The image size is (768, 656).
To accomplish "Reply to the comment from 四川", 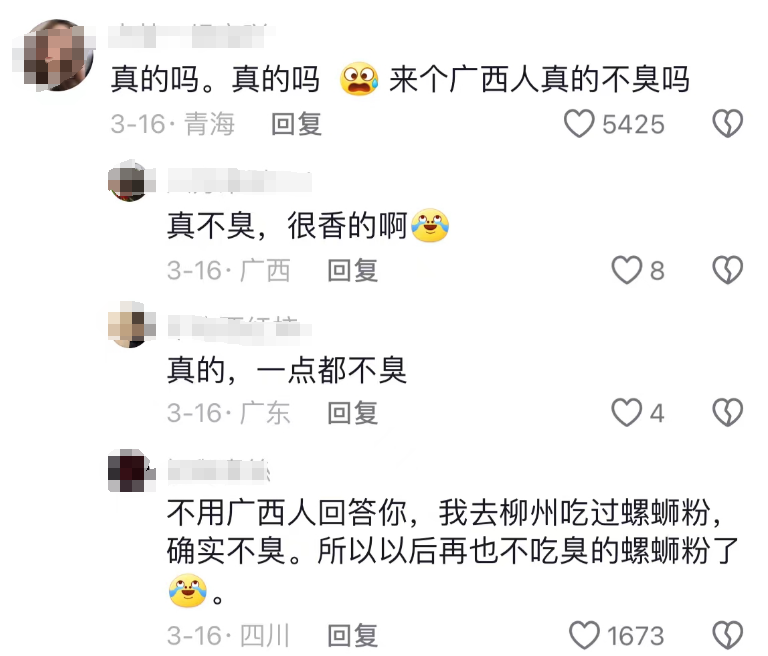I will [x=353, y=635].
